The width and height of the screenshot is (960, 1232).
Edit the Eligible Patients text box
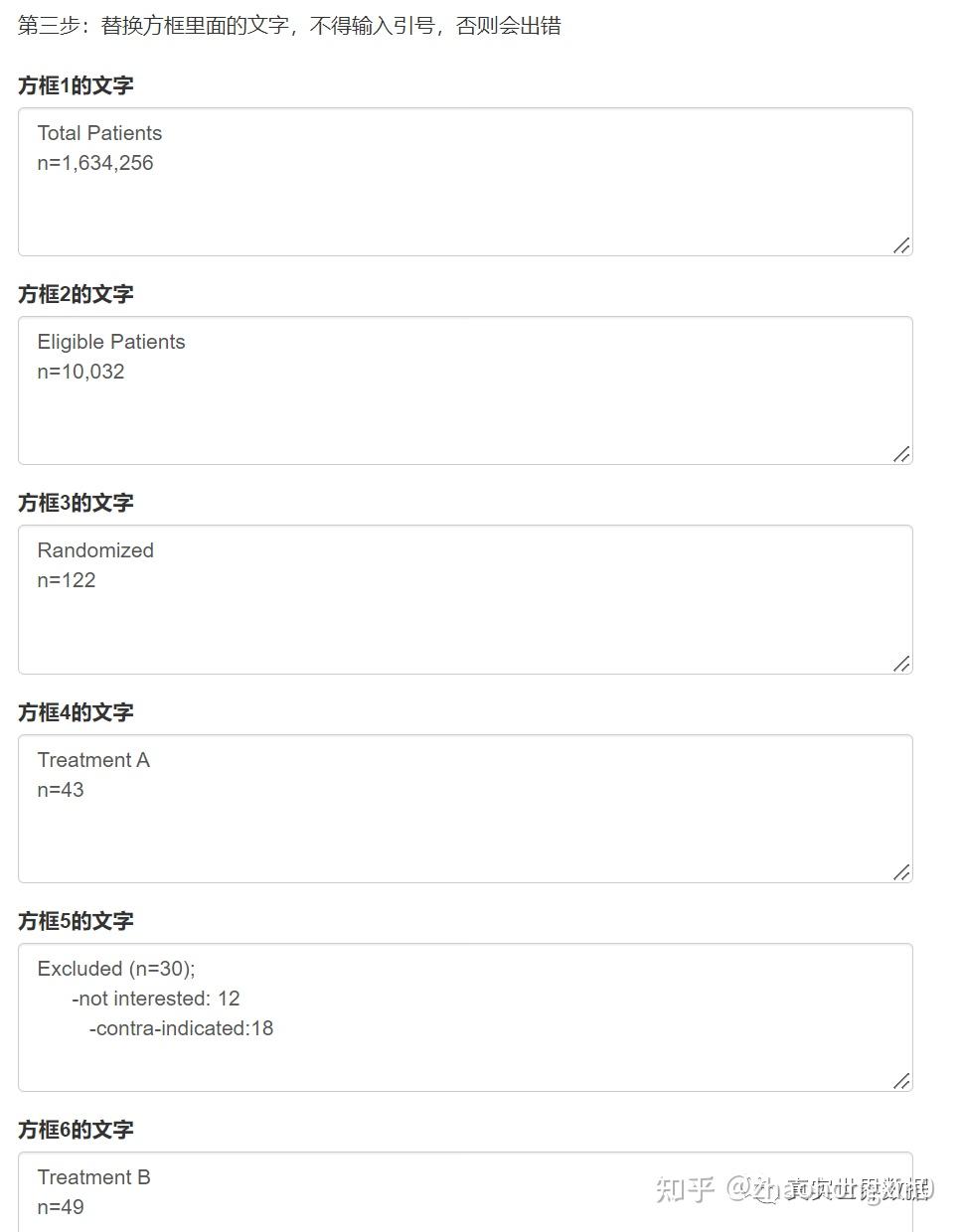coord(464,390)
